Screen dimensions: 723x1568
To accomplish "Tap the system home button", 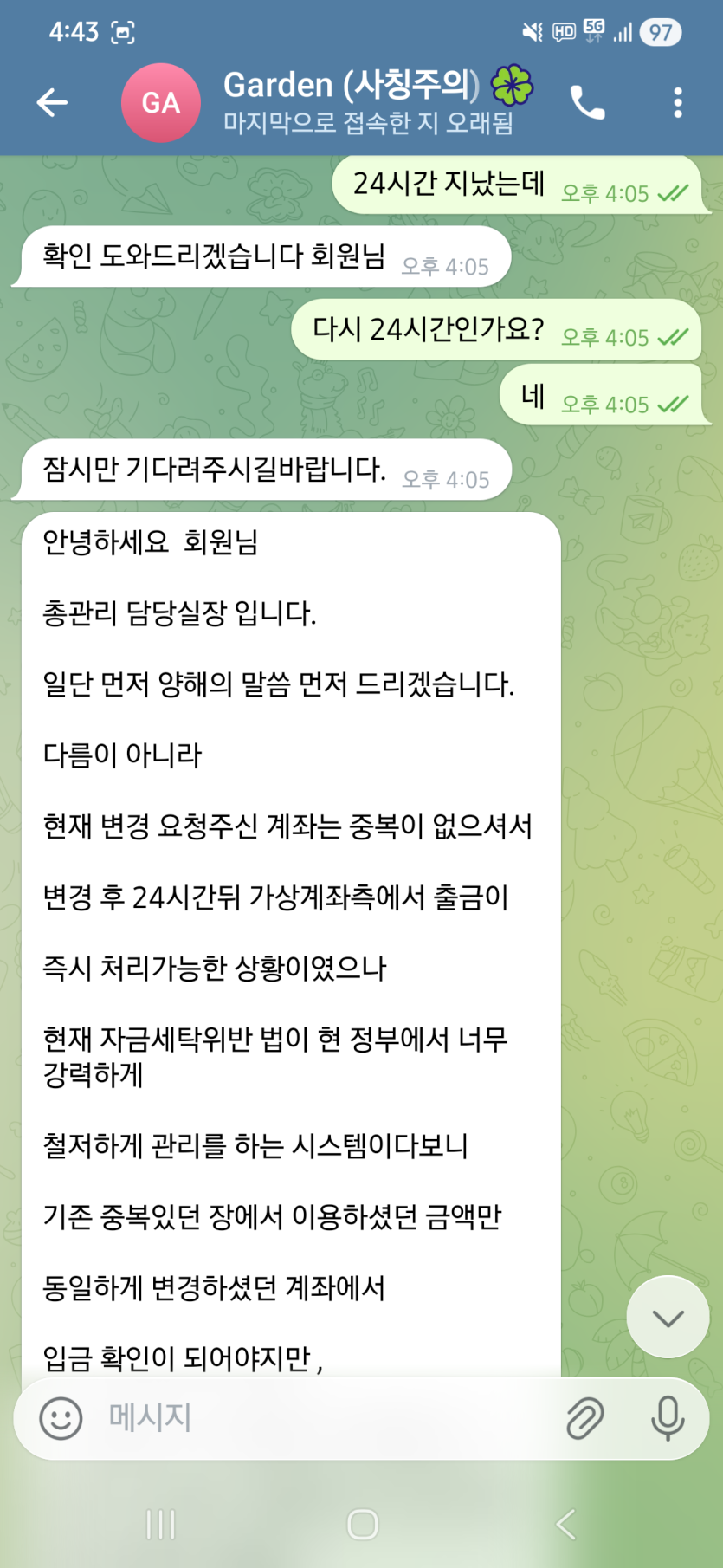I will pyautogui.click(x=362, y=1525).
